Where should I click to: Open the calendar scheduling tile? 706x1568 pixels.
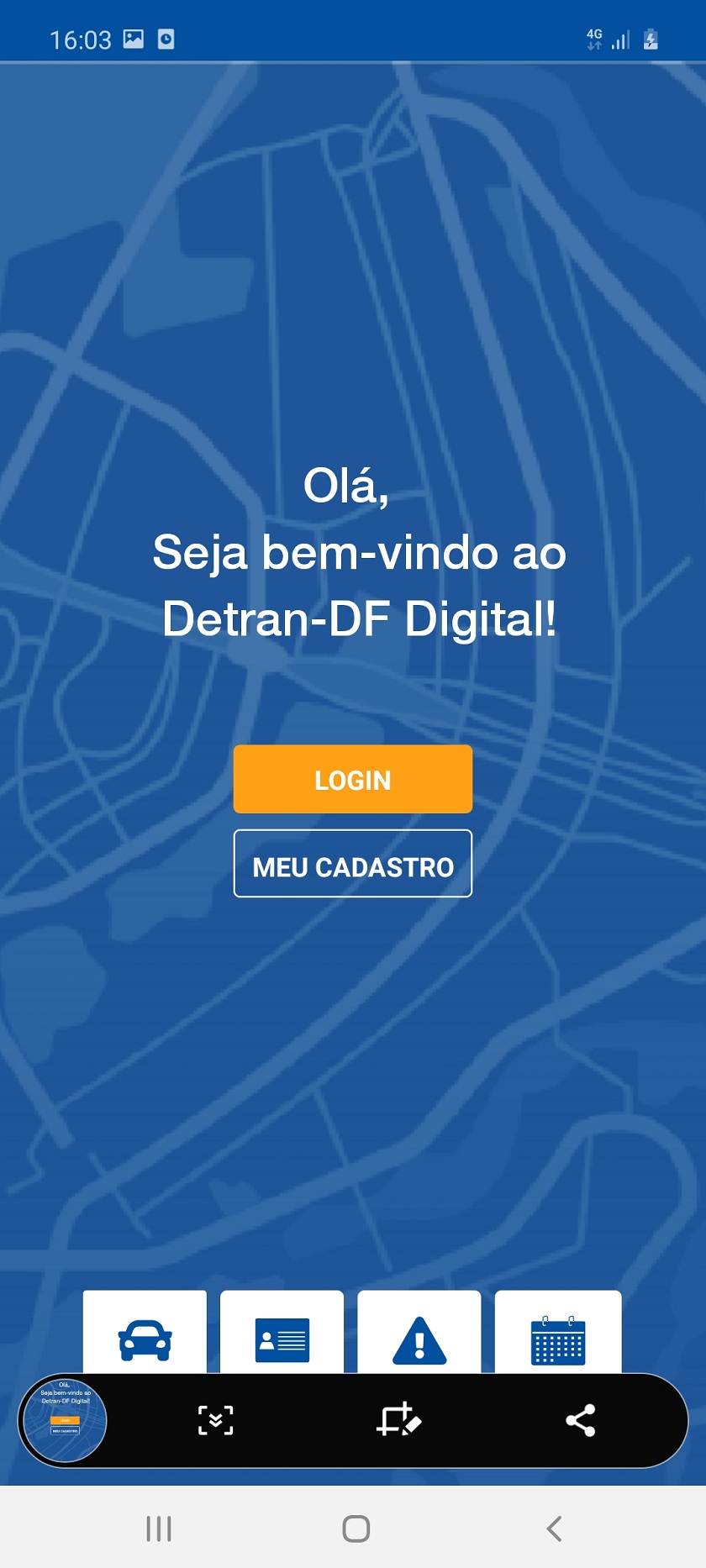[558, 1336]
